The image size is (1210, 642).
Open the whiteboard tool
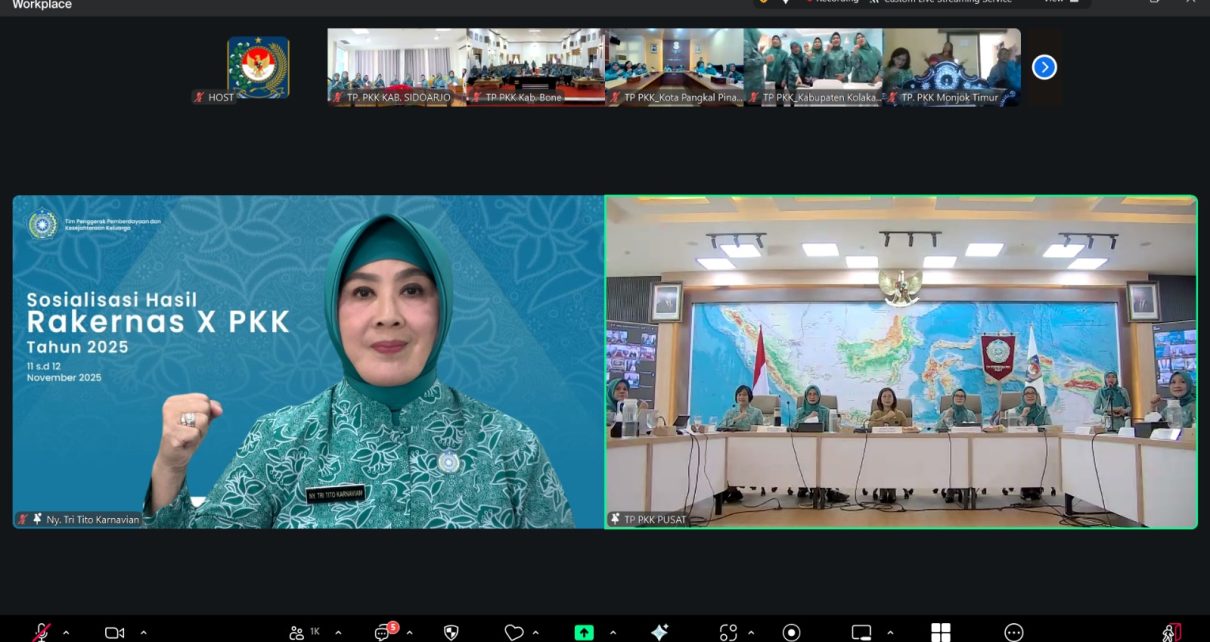(861, 632)
